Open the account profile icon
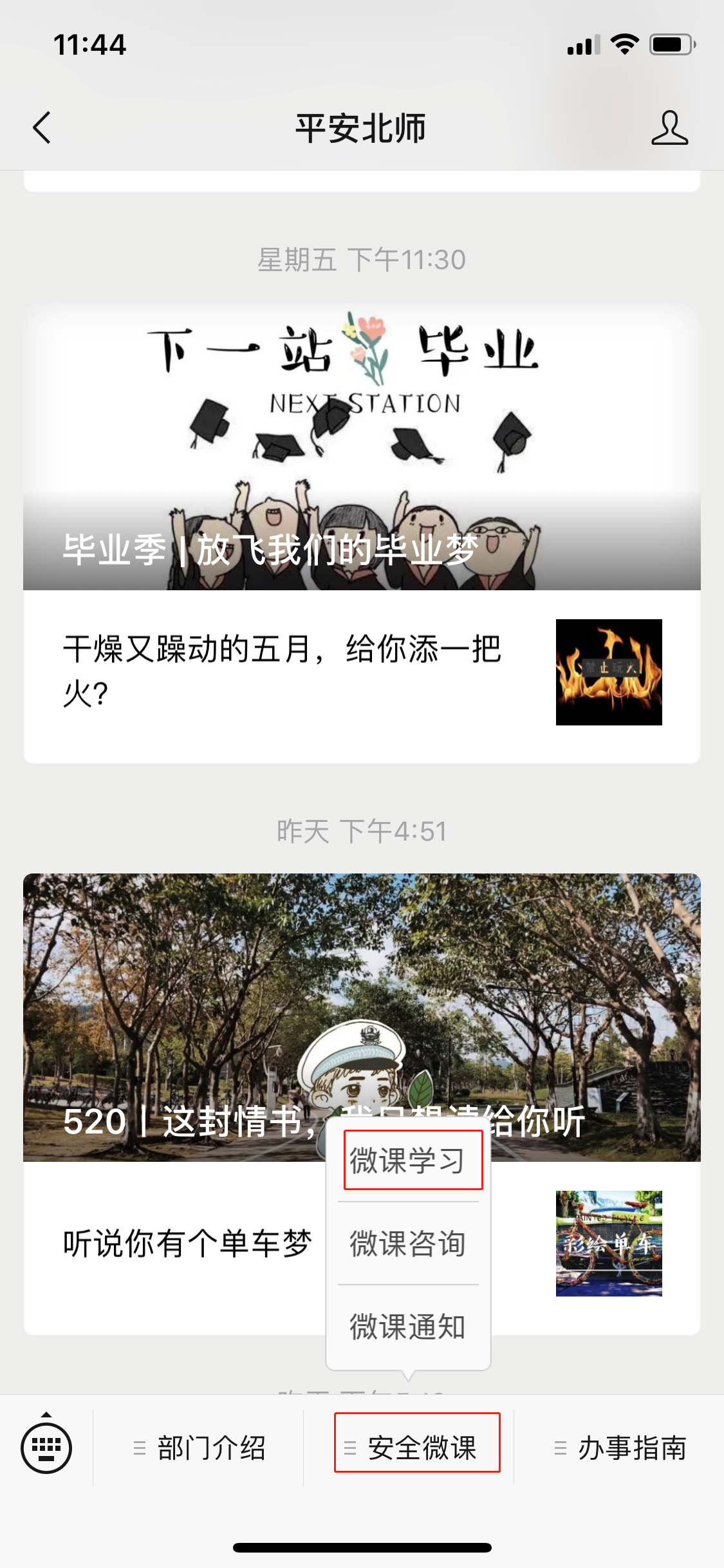Screen dimensions: 724x1568 [669, 127]
